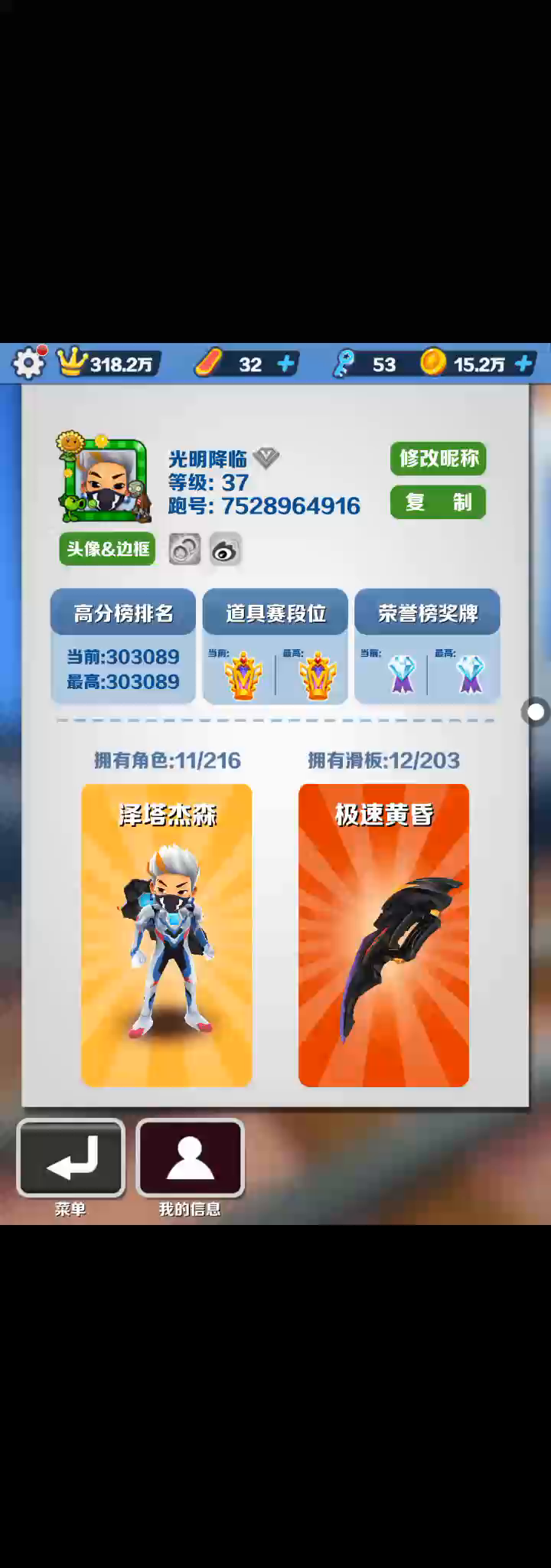The image size is (551, 1568).
Task: Add more skateboards with the plus next to 32
Action: [x=285, y=364]
